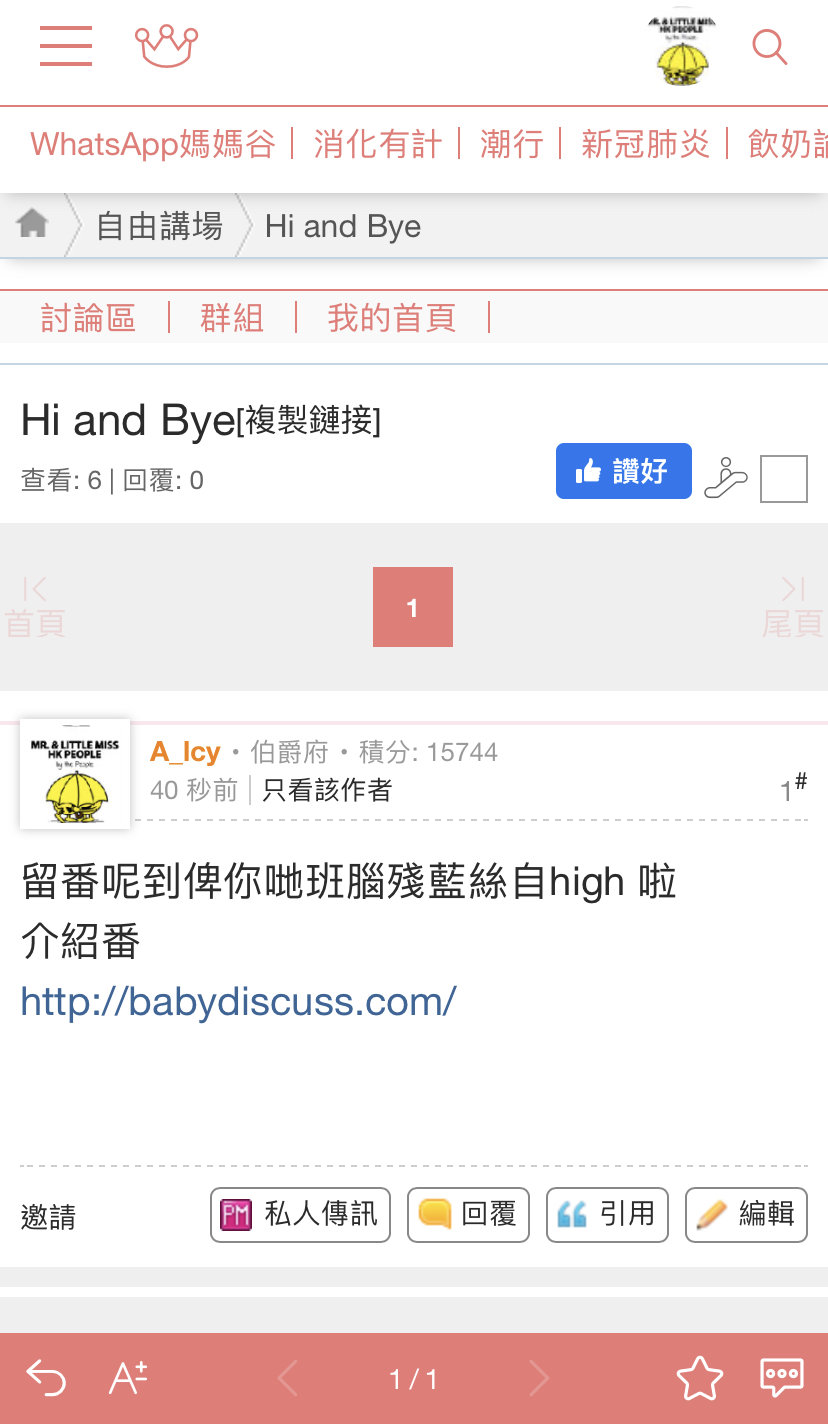Send 私人傳訊 to the author
Screen dimensions: 828x1424
pyautogui.click(x=300, y=1215)
